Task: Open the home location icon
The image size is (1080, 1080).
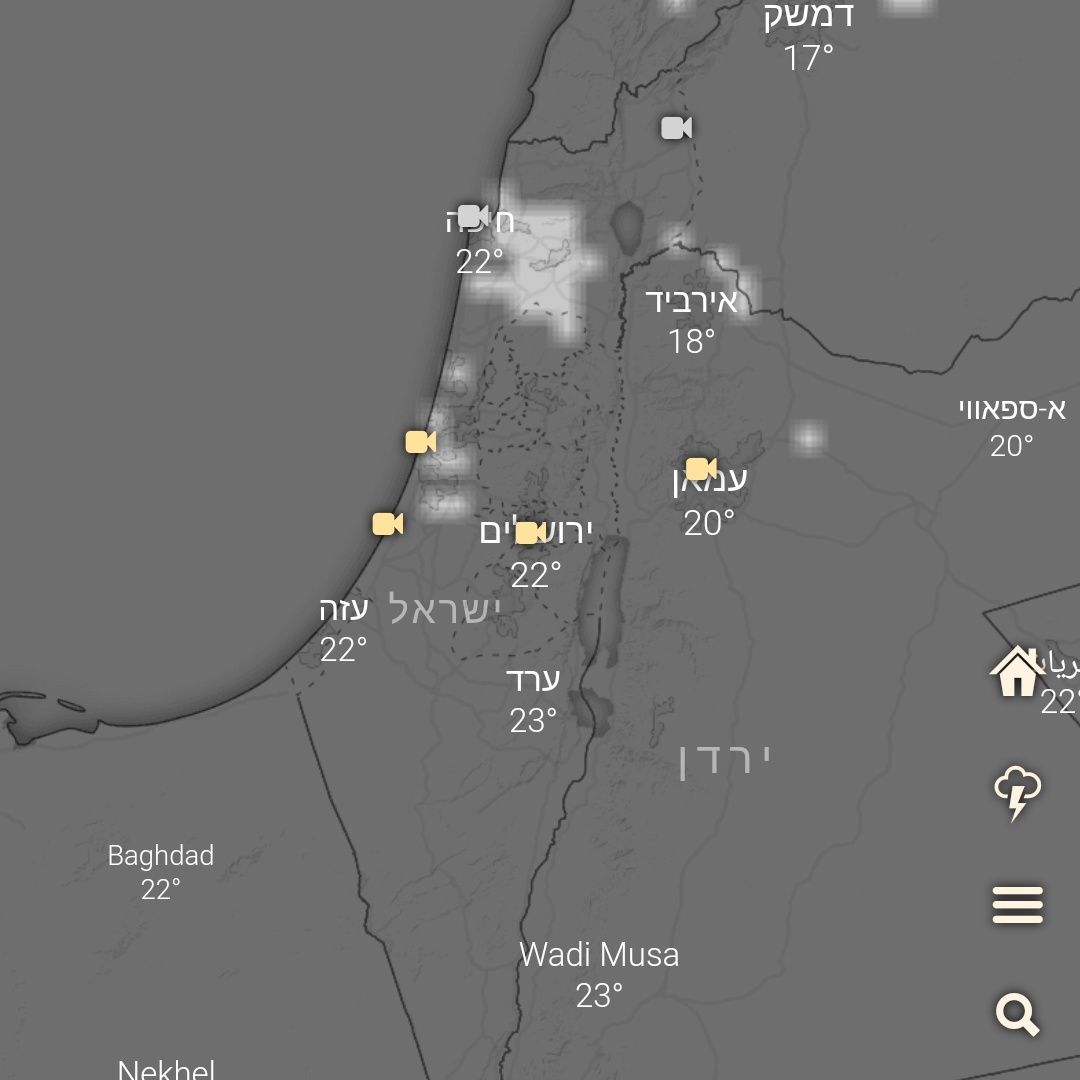Action: [x=1016, y=671]
